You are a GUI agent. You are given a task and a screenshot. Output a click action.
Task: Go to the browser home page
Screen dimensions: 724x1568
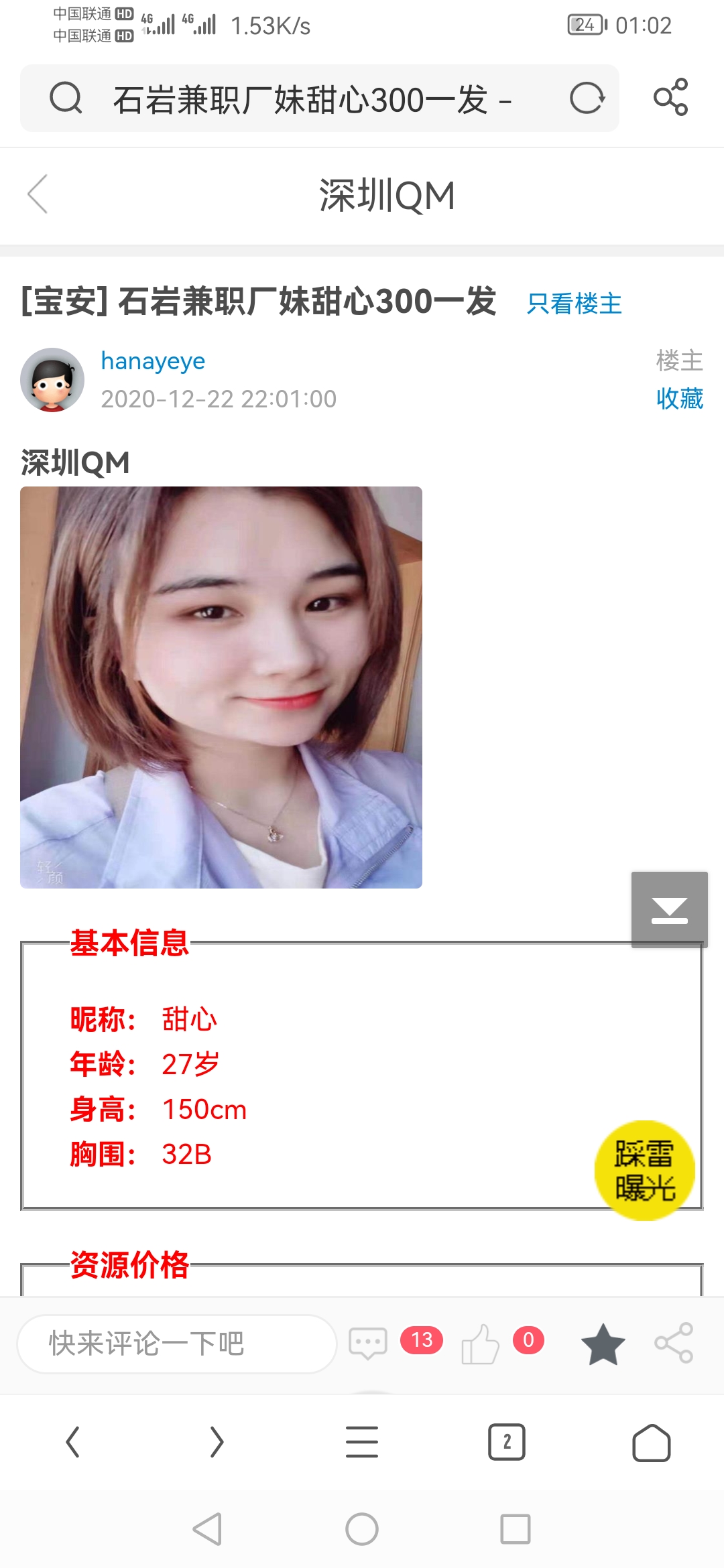[651, 1442]
